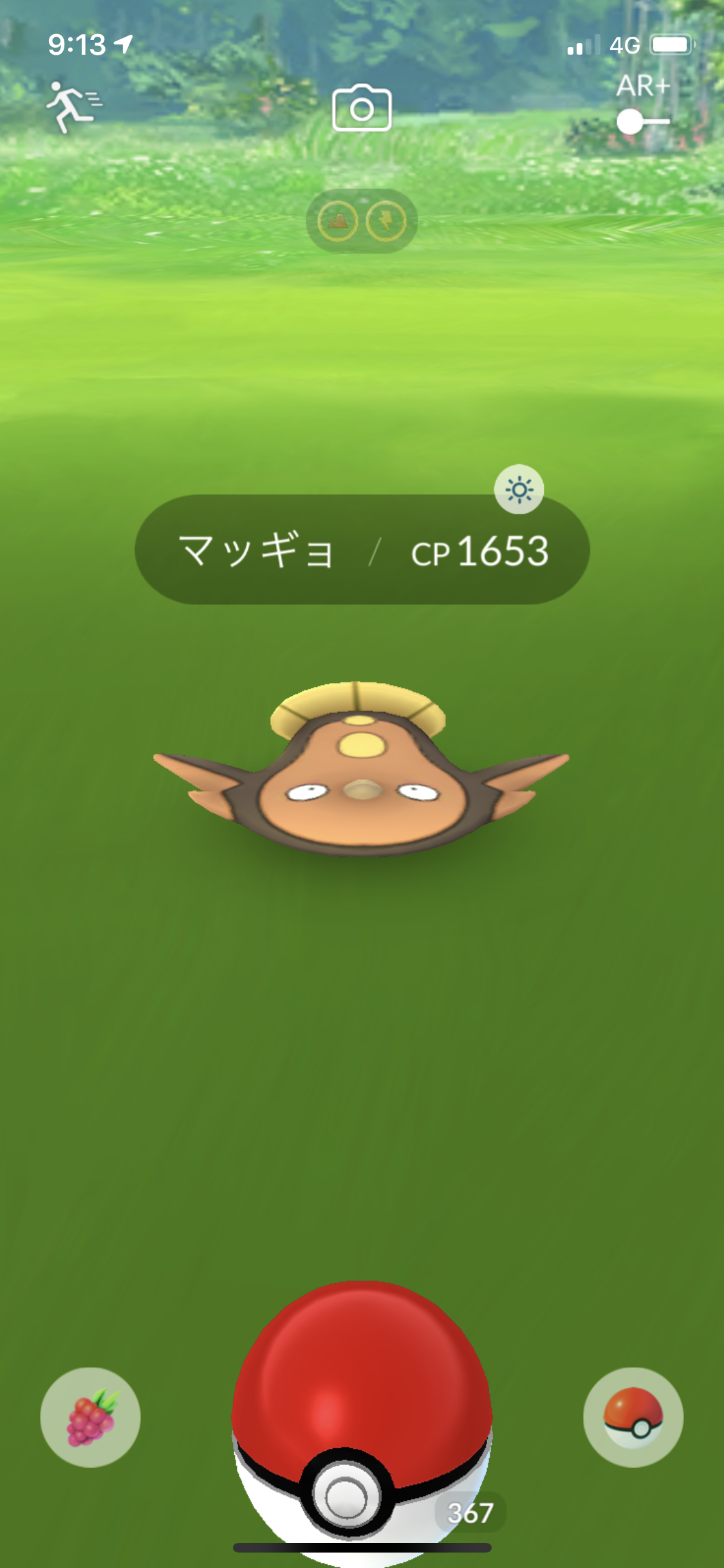Take a photo with the camera icon
Image resolution: width=724 pixels, height=1568 pixels.
[x=362, y=108]
